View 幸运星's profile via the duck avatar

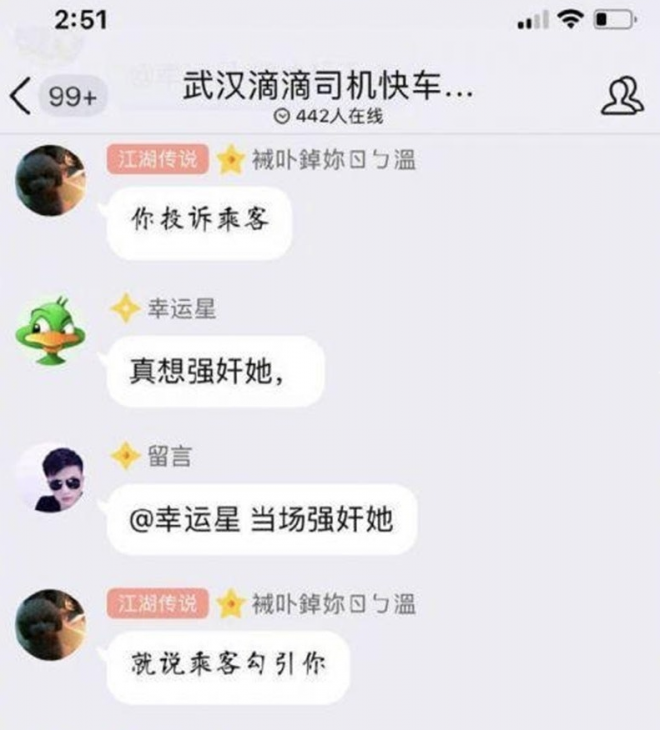click(x=50, y=330)
